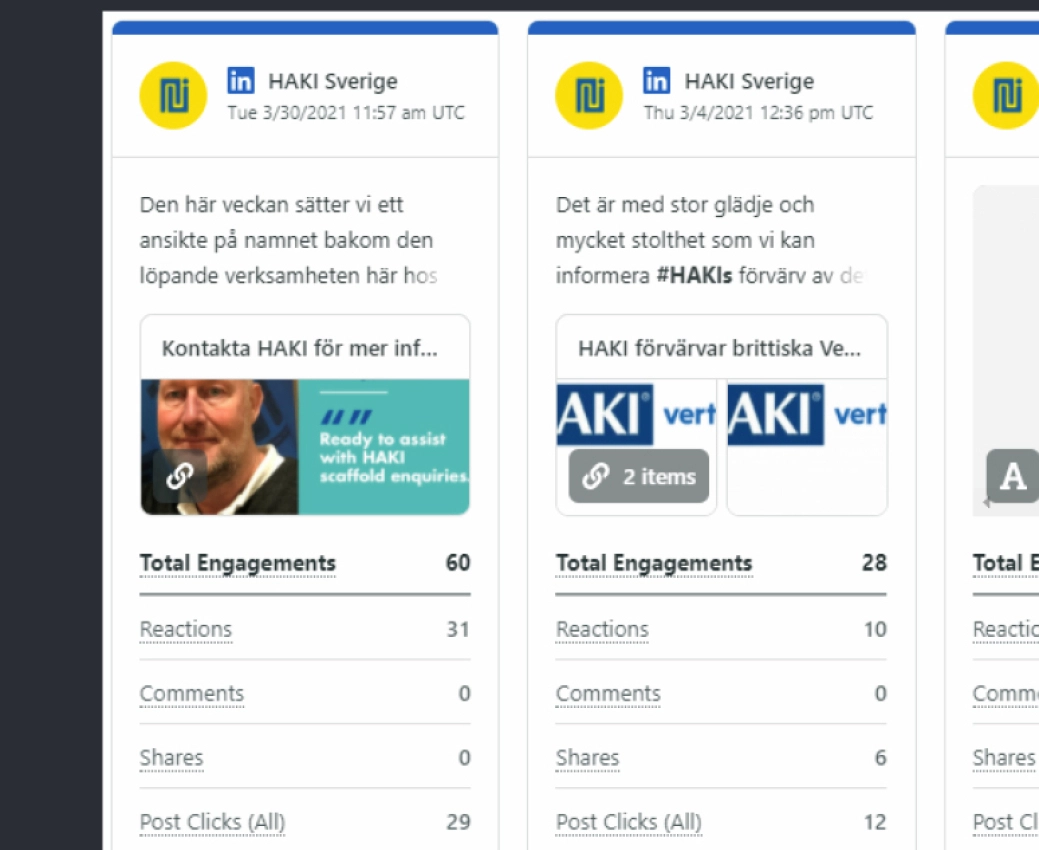Image resolution: width=1039 pixels, height=850 pixels.
Task: Tap the 2 items attachment badge
Action: point(639,476)
